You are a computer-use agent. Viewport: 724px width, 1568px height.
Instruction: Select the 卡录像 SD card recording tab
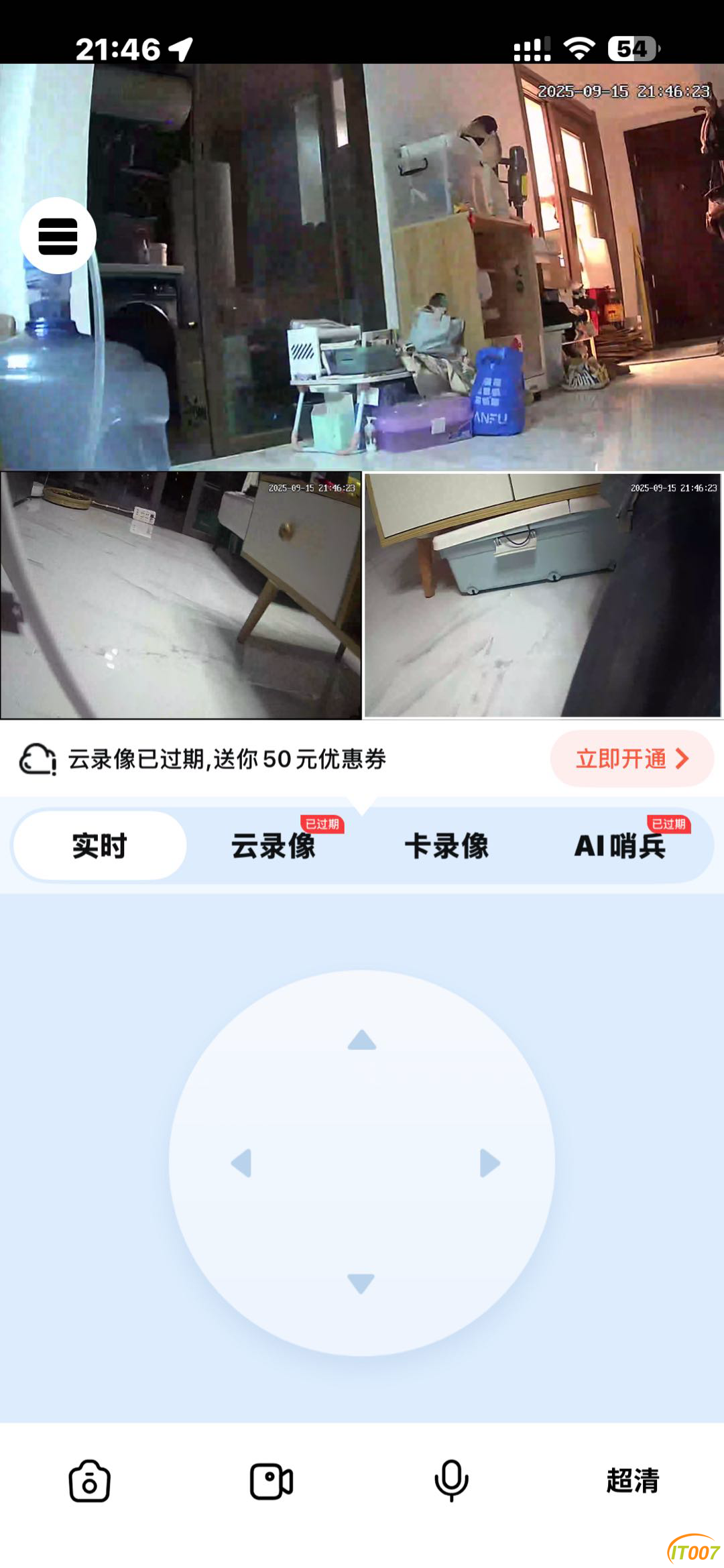(449, 847)
